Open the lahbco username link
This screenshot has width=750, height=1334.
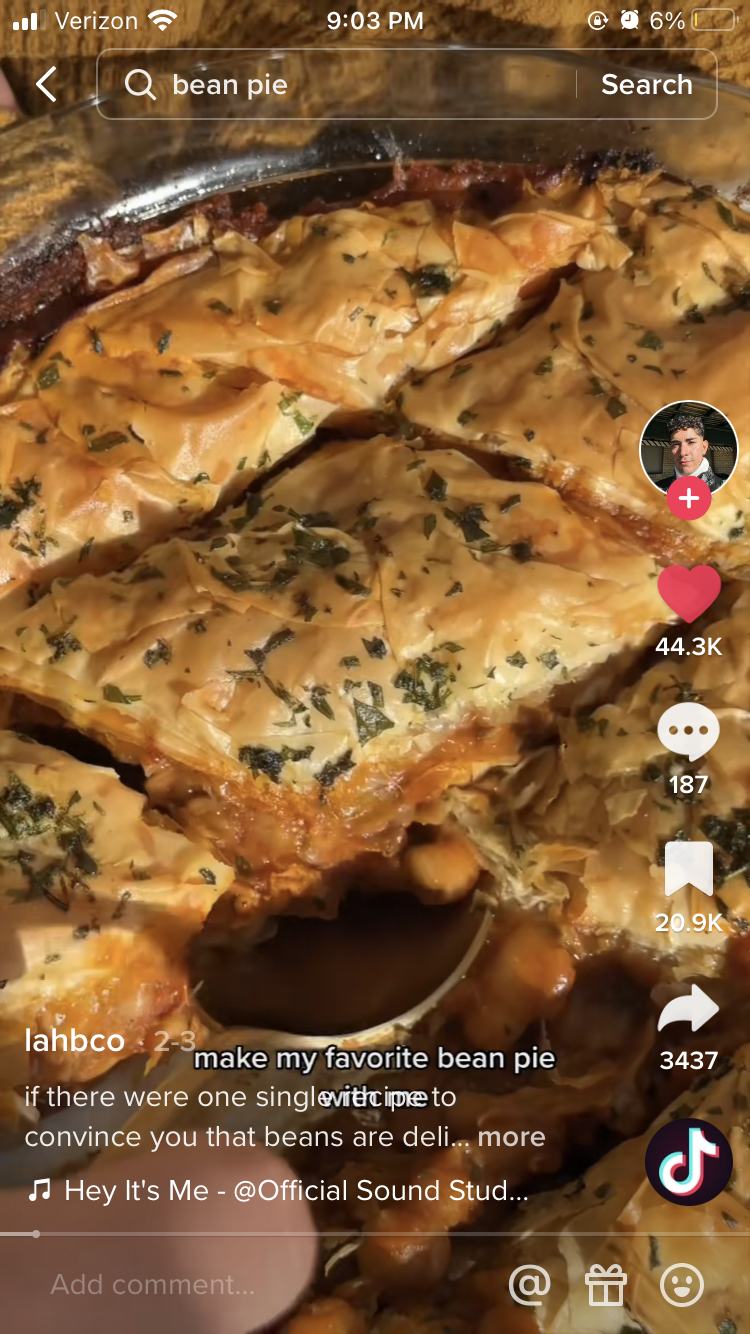[x=75, y=1041]
